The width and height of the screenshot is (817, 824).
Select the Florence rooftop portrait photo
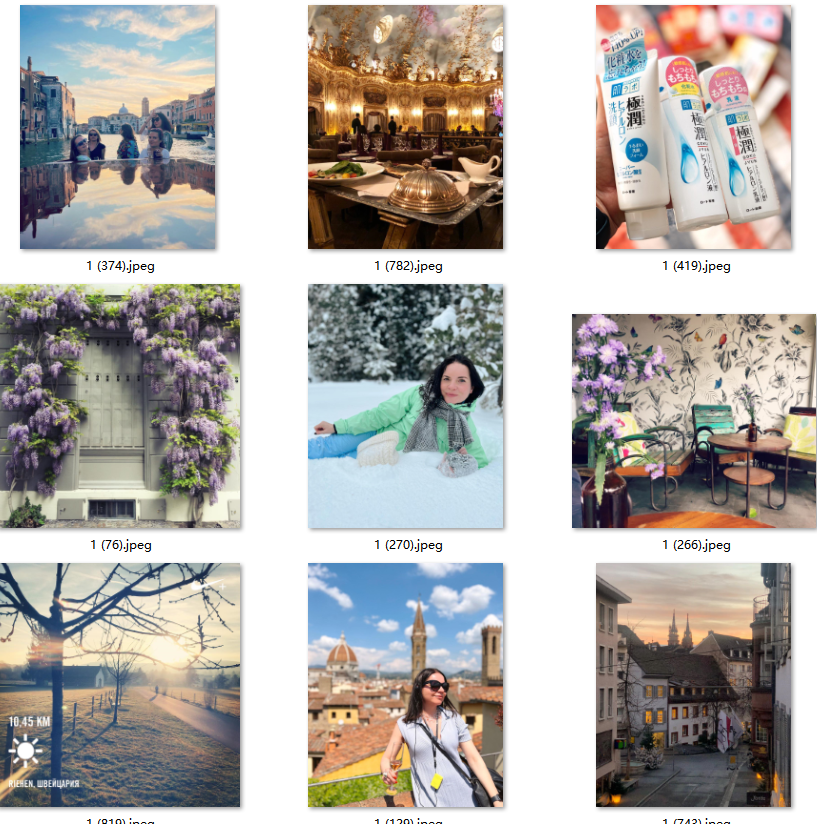point(405,685)
